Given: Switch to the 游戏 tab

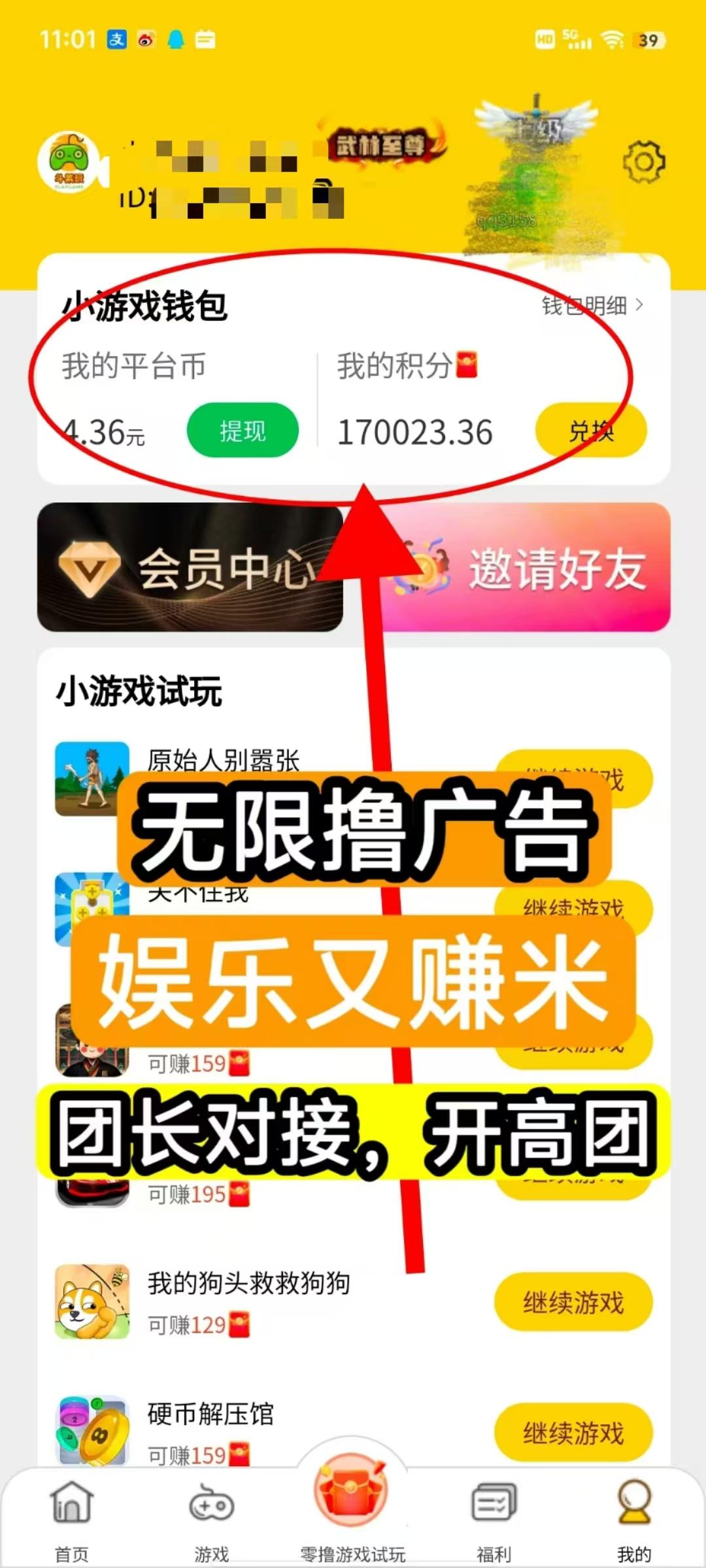Looking at the screenshot, I should [211, 1518].
